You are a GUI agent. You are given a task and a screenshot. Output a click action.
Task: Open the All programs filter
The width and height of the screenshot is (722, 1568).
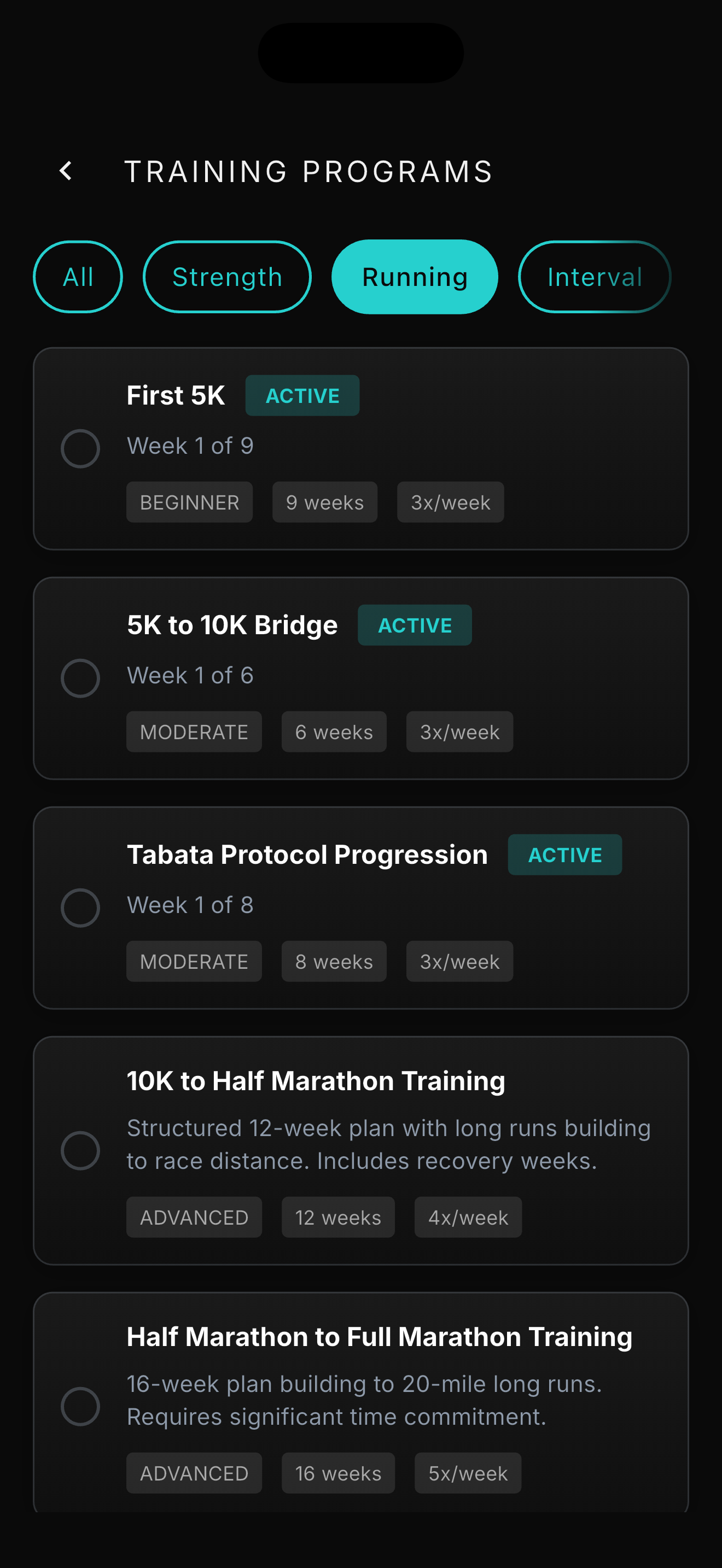coord(77,276)
